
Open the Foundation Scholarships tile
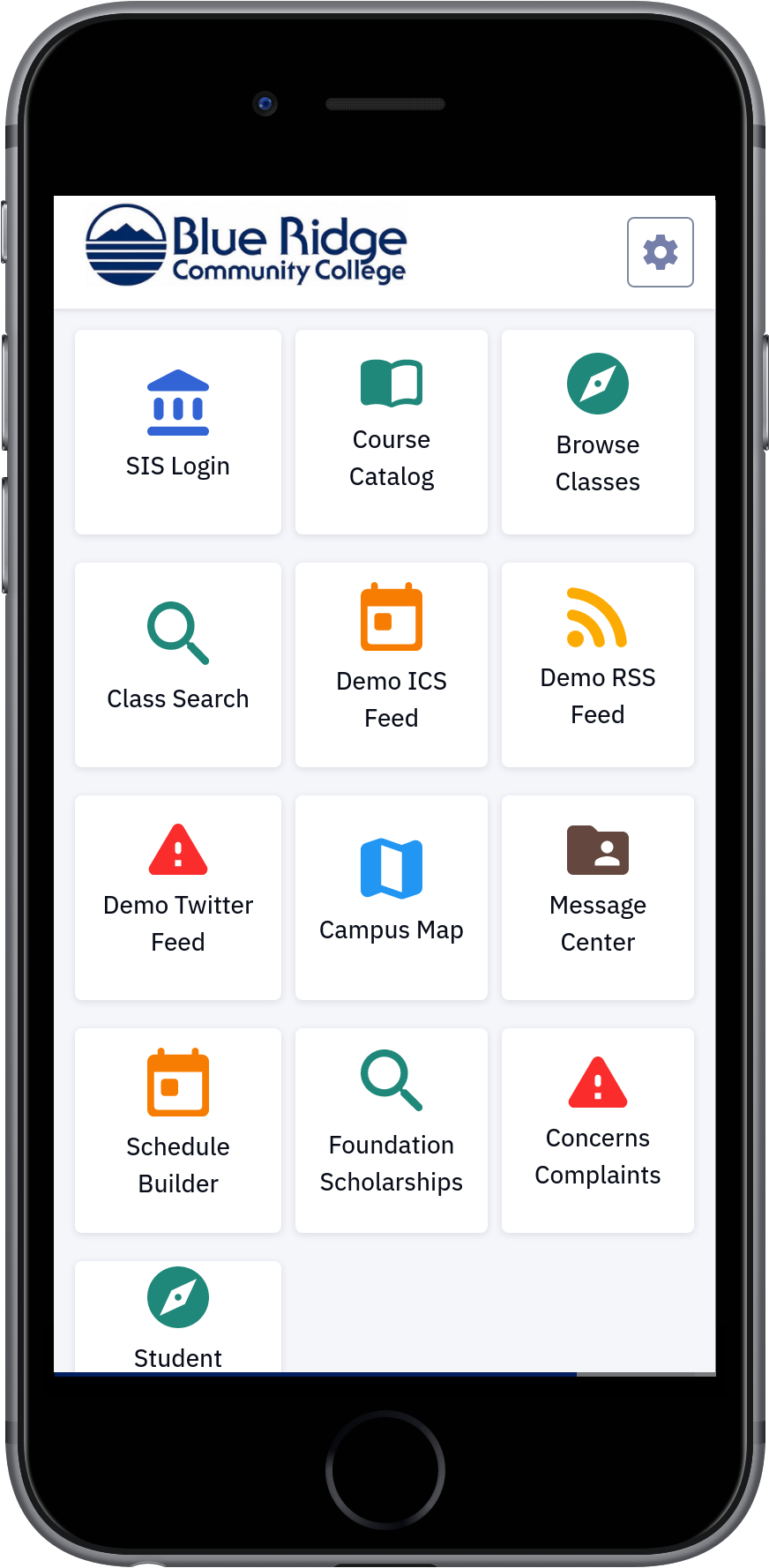click(x=392, y=1131)
